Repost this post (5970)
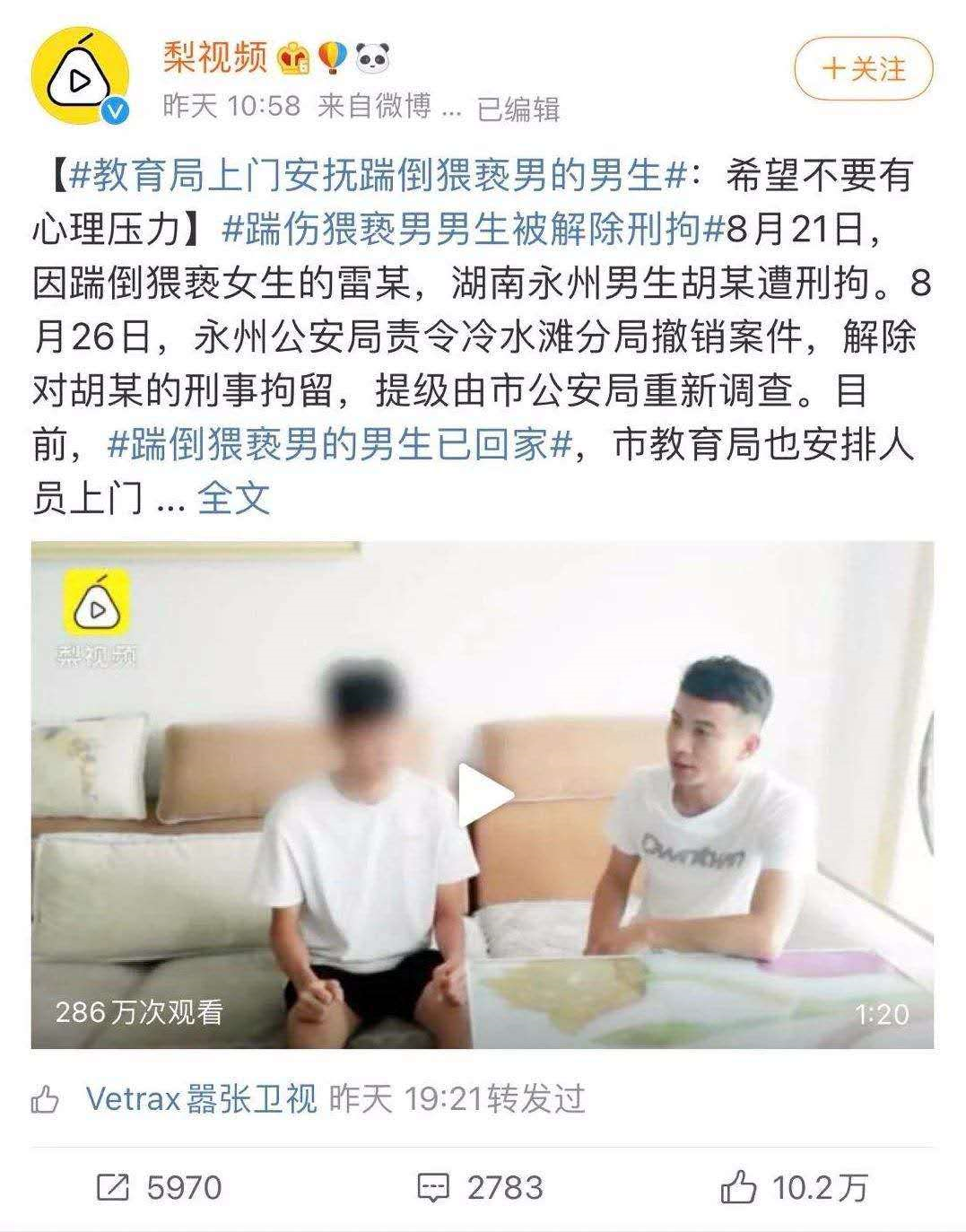Viewport: 966px width, 1232px height. (x=159, y=1188)
